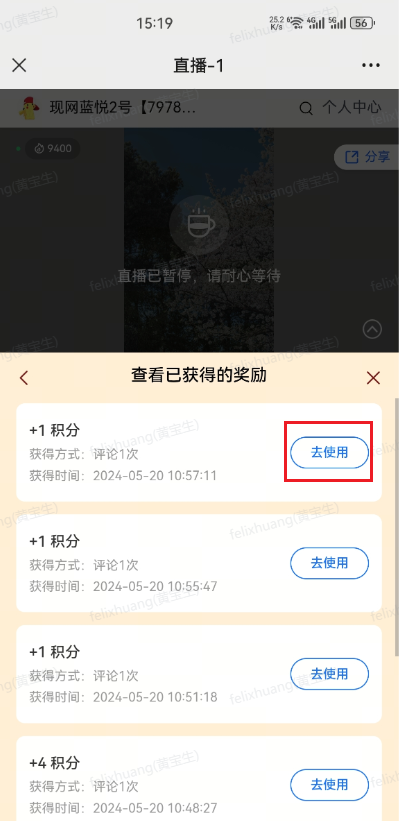
Task: Tap 去使用 for reward earned at 10:55:47
Action: point(329,563)
